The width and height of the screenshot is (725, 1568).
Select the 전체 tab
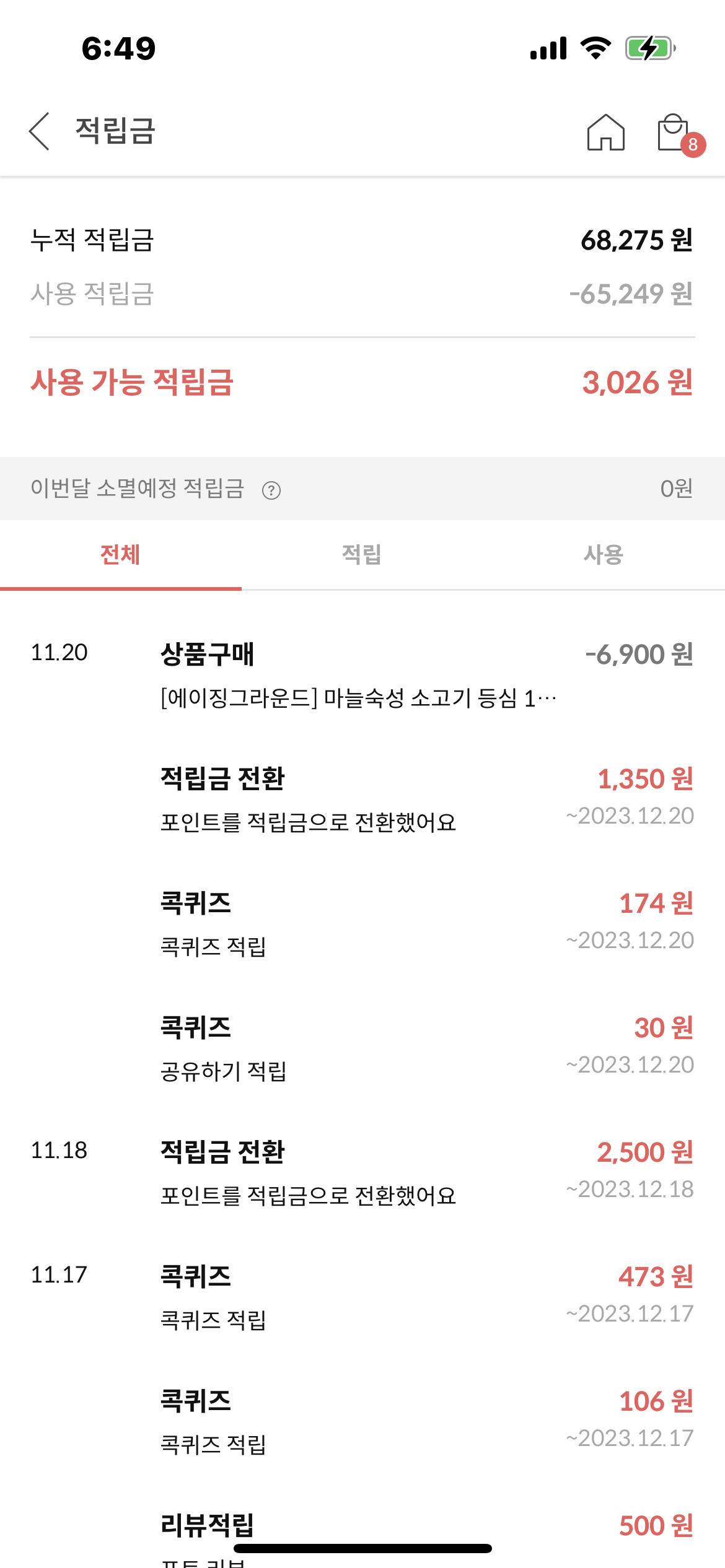(120, 555)
